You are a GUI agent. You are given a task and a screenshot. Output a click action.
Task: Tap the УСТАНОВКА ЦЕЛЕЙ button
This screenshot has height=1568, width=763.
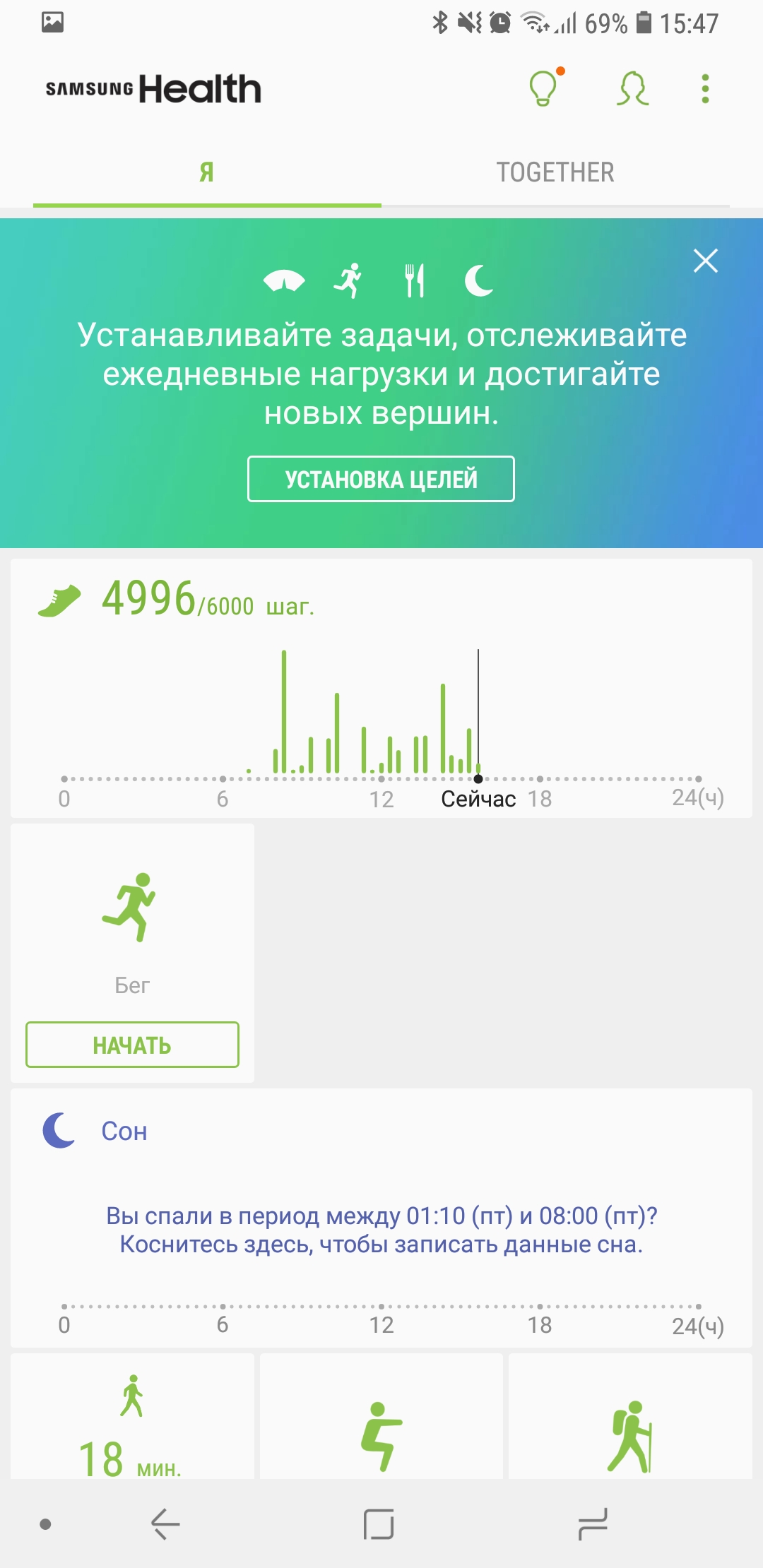coord(381,479)
